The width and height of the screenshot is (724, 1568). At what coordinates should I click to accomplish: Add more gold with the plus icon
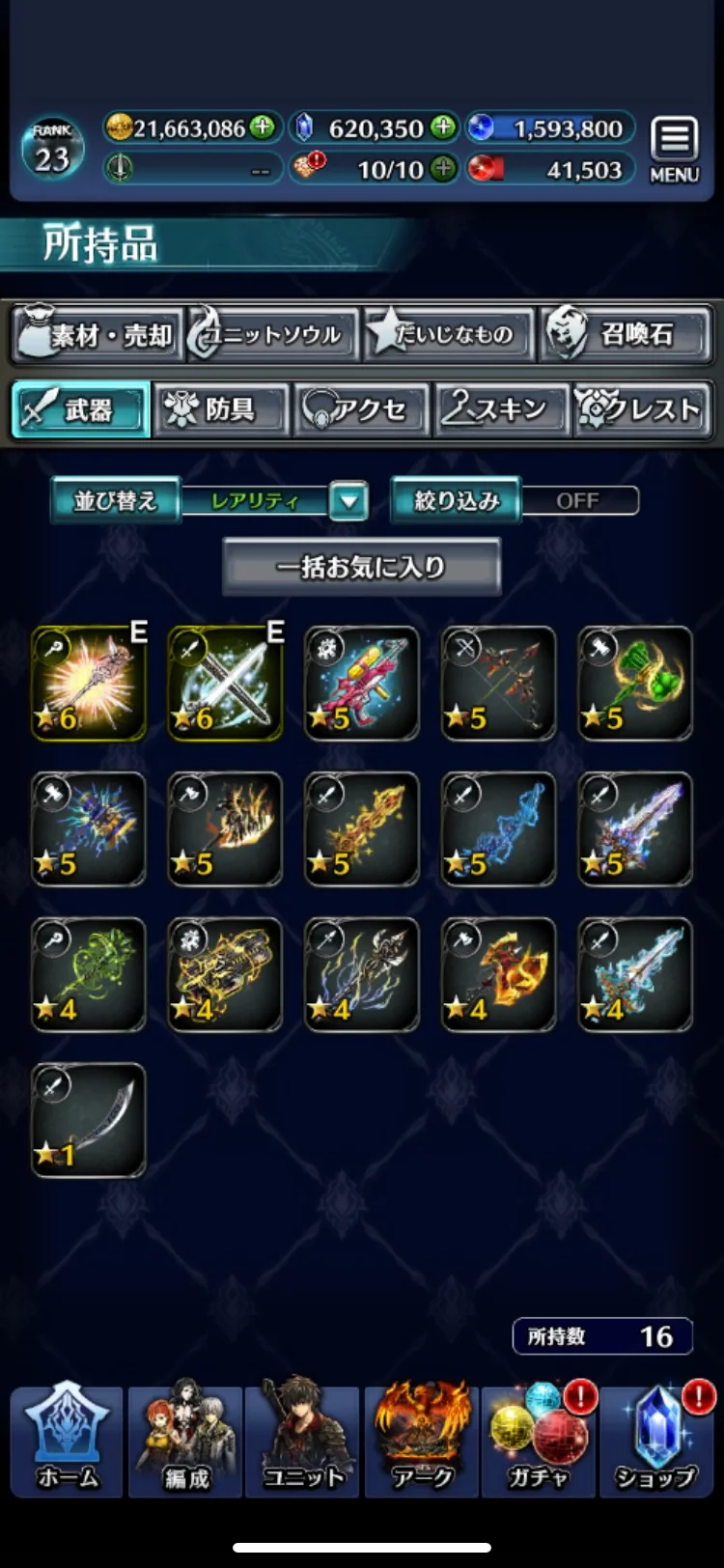262,127
